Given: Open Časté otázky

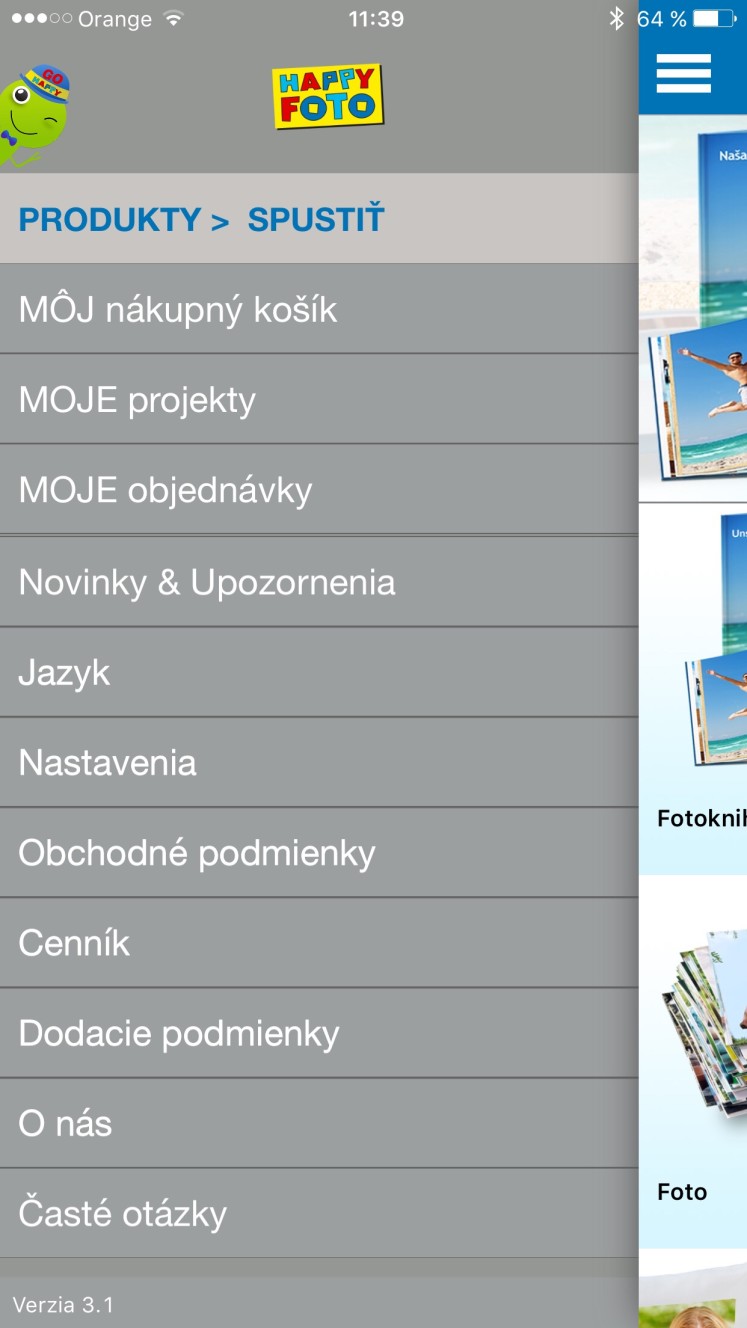Looking at the screenshot, I should click(123, 1213).
